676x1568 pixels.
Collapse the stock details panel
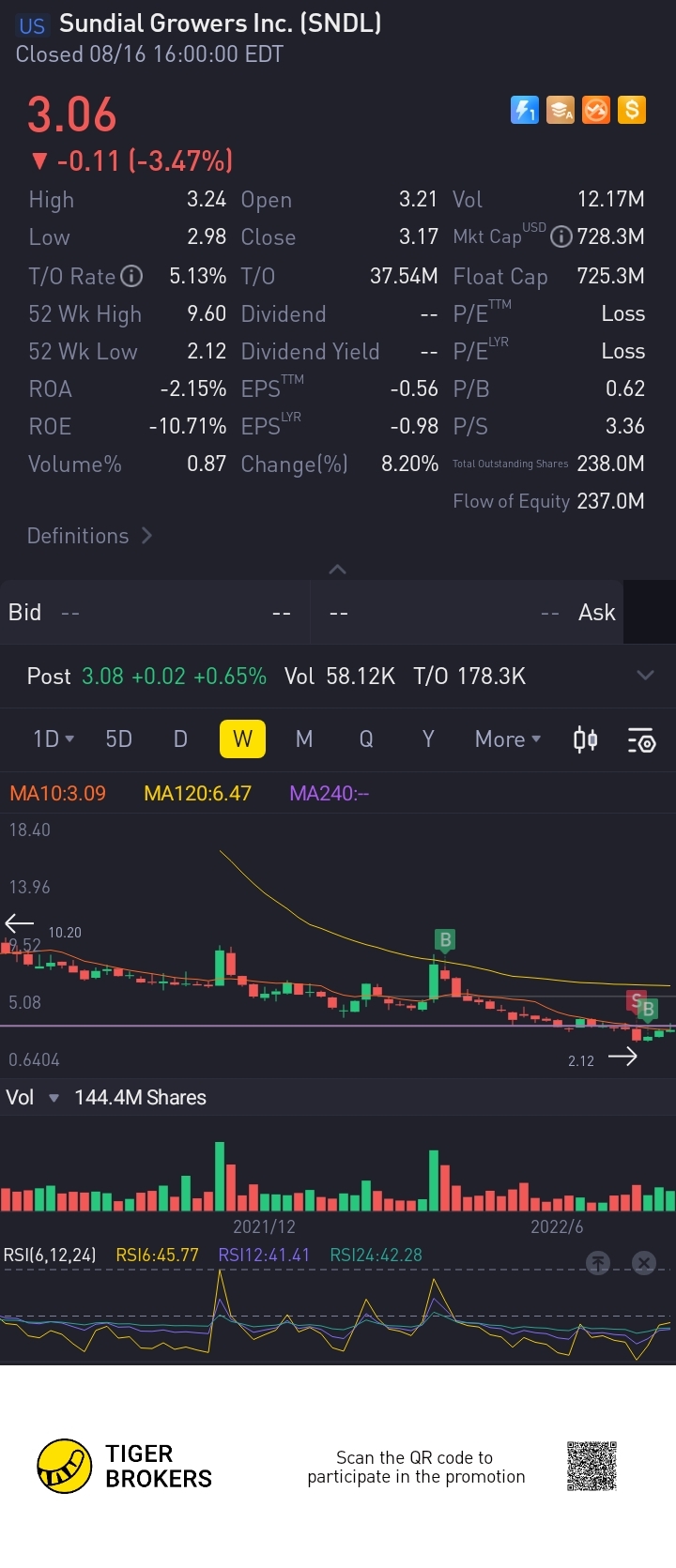point(338,570)
